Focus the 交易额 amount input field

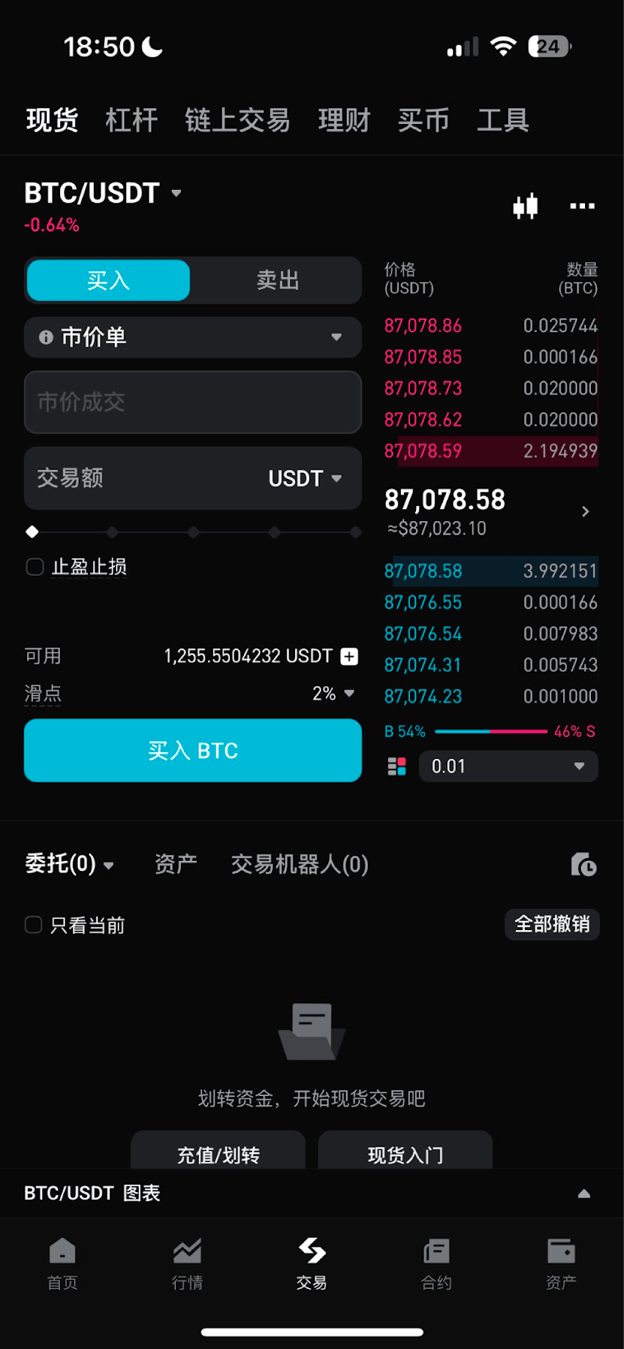click(x=150, y=478)
